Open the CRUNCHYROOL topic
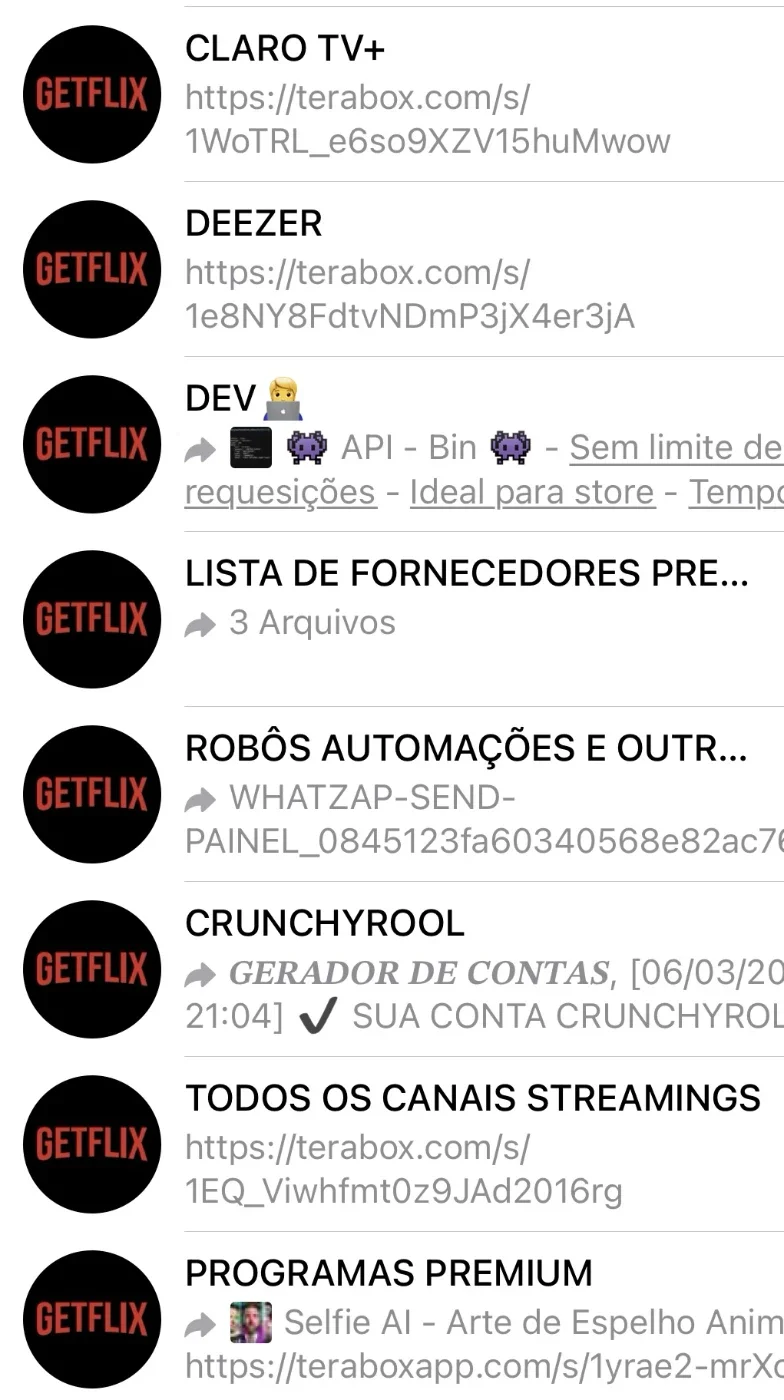This screenshot has width=784, height=1400. point(392,969)
